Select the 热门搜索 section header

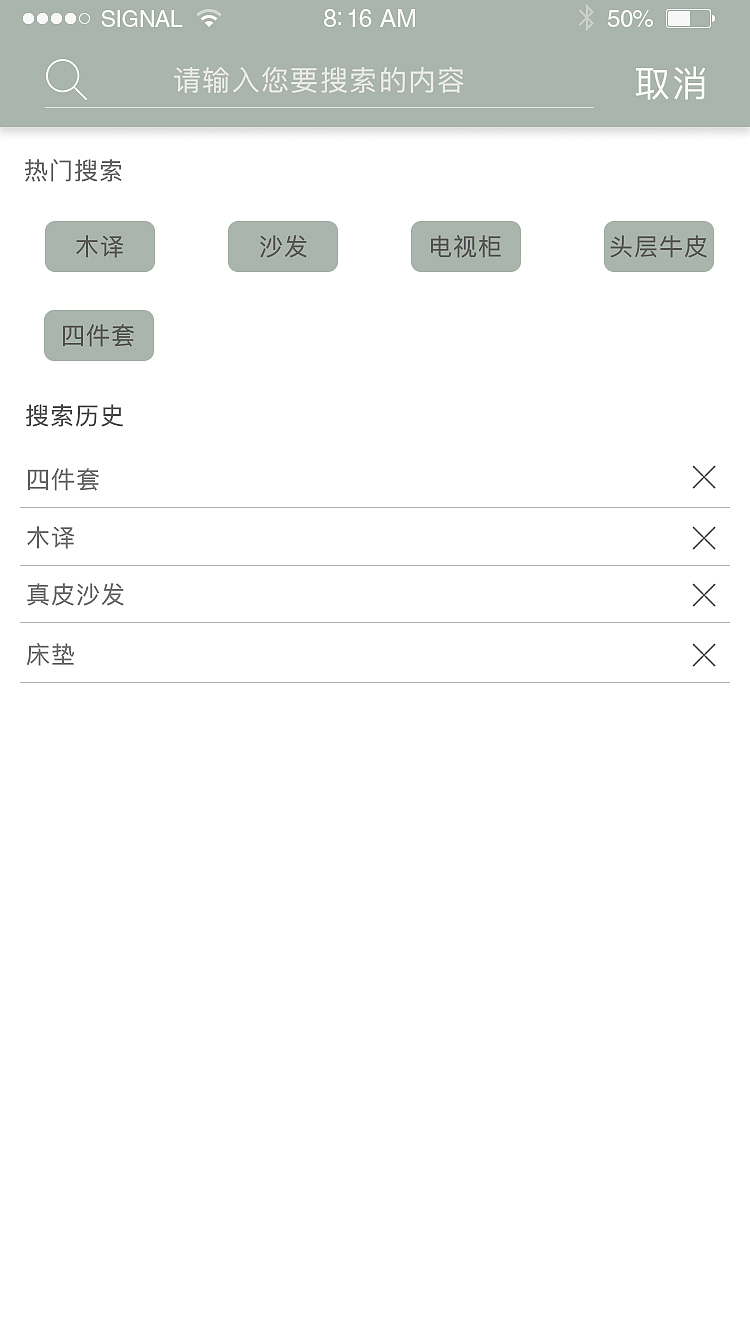pyautogui.click(x=74, y=171)
